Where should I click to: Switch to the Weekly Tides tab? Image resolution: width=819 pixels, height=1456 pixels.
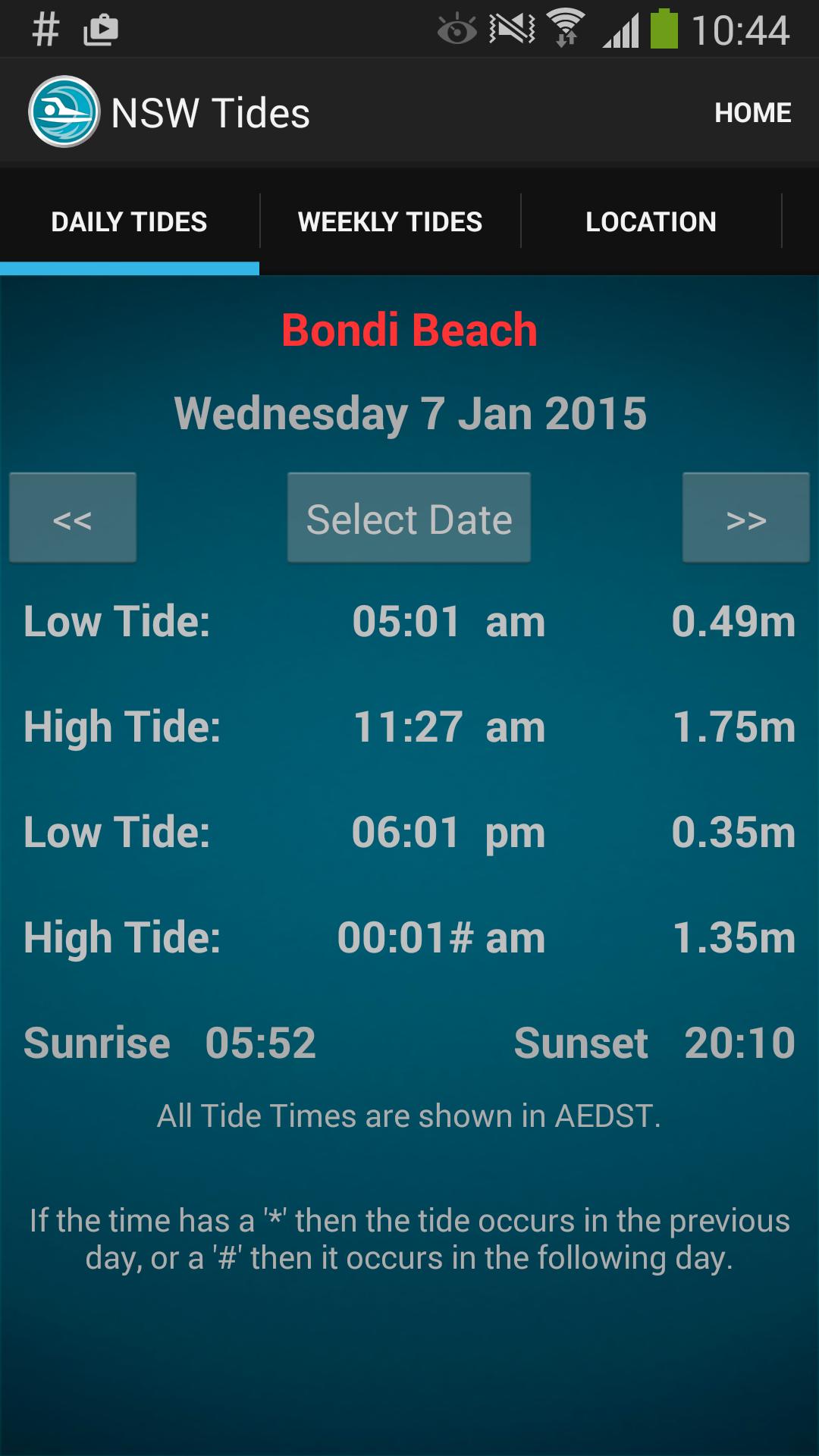pos(390,221)
